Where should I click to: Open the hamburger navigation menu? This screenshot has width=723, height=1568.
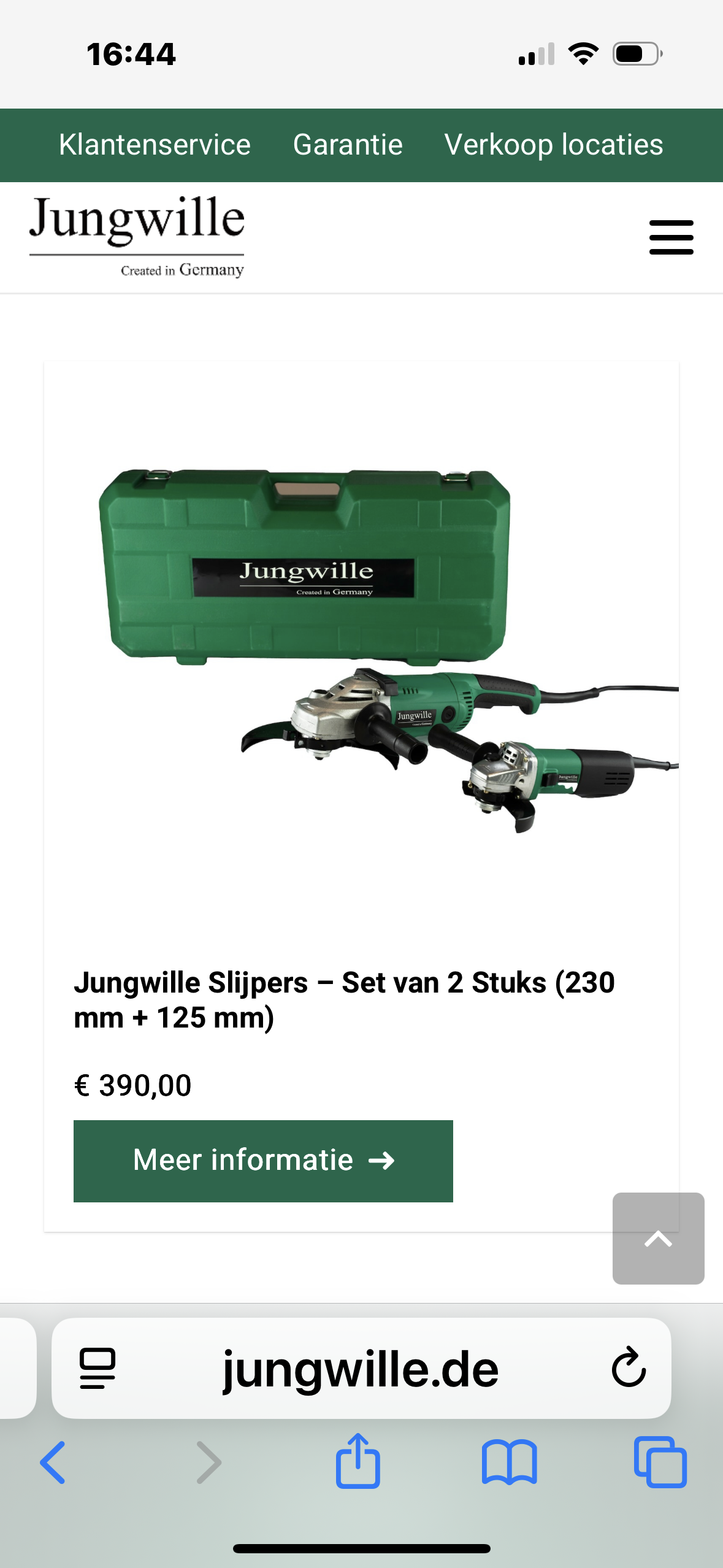[x=671, y=236]
